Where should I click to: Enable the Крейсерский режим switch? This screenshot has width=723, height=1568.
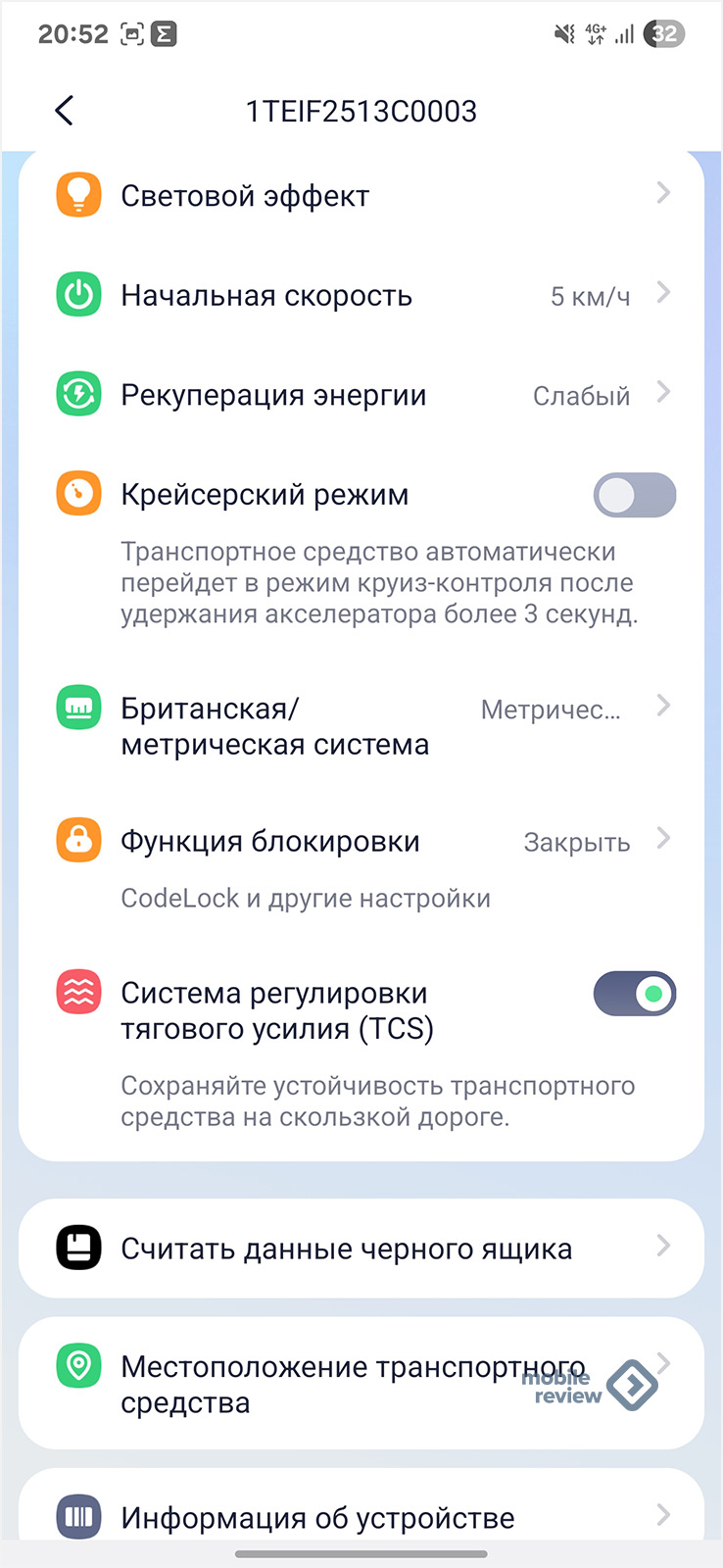coord(635,495)
